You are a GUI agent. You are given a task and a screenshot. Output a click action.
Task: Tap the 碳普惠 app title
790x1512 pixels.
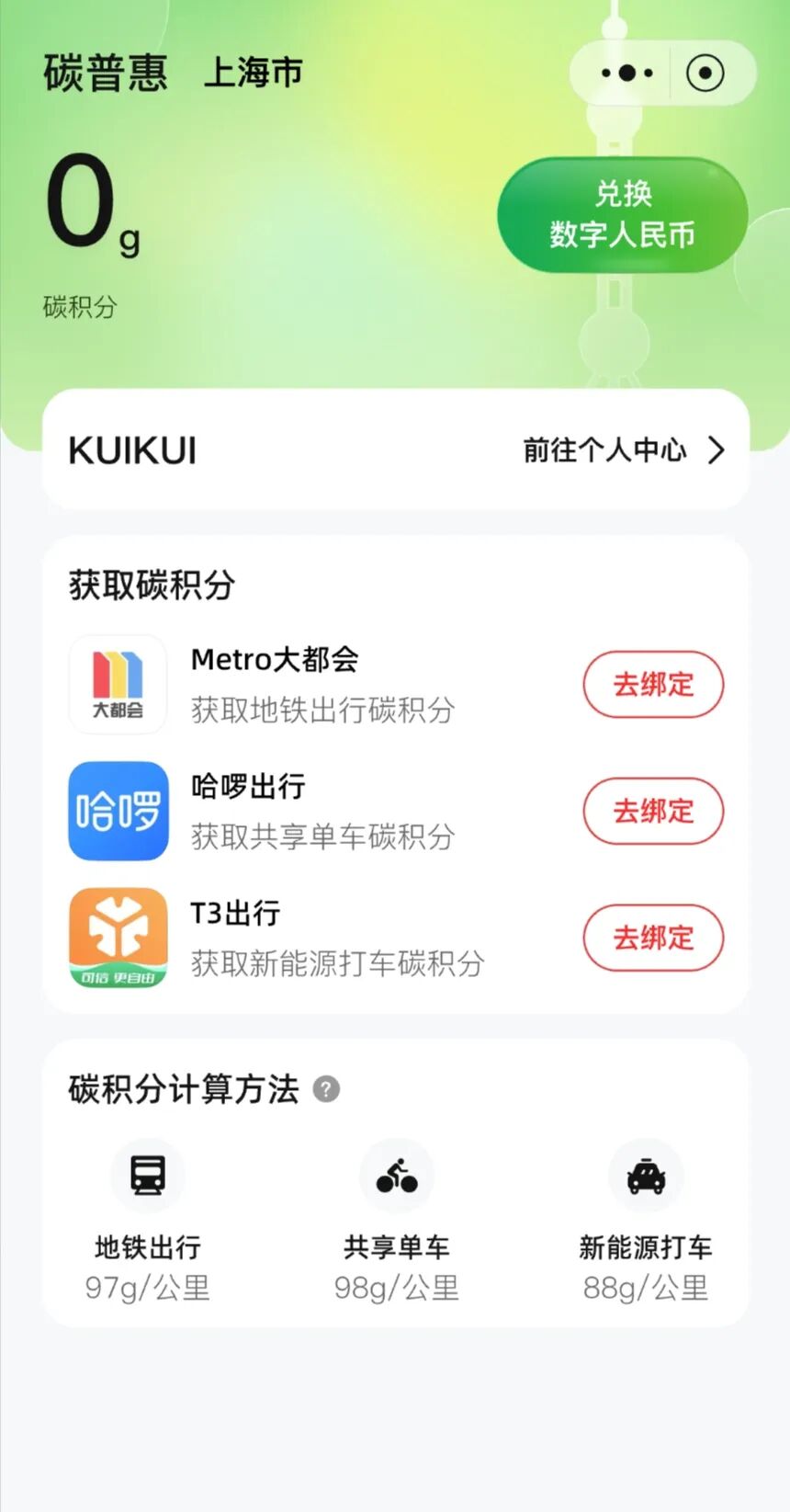[104, 73]
